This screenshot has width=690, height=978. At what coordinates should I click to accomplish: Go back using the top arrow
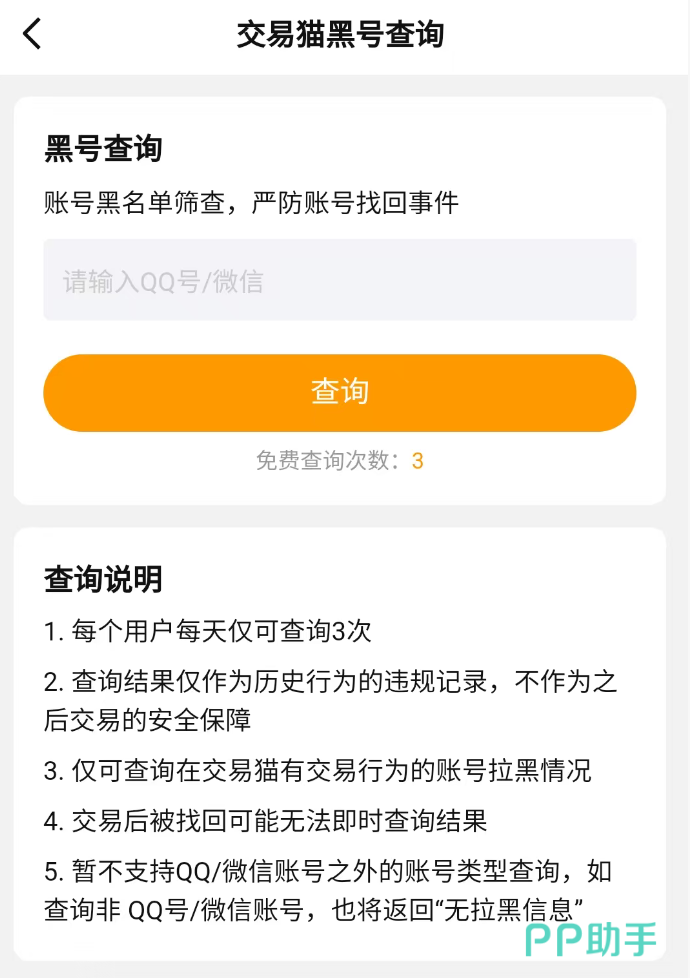[33, 34]
